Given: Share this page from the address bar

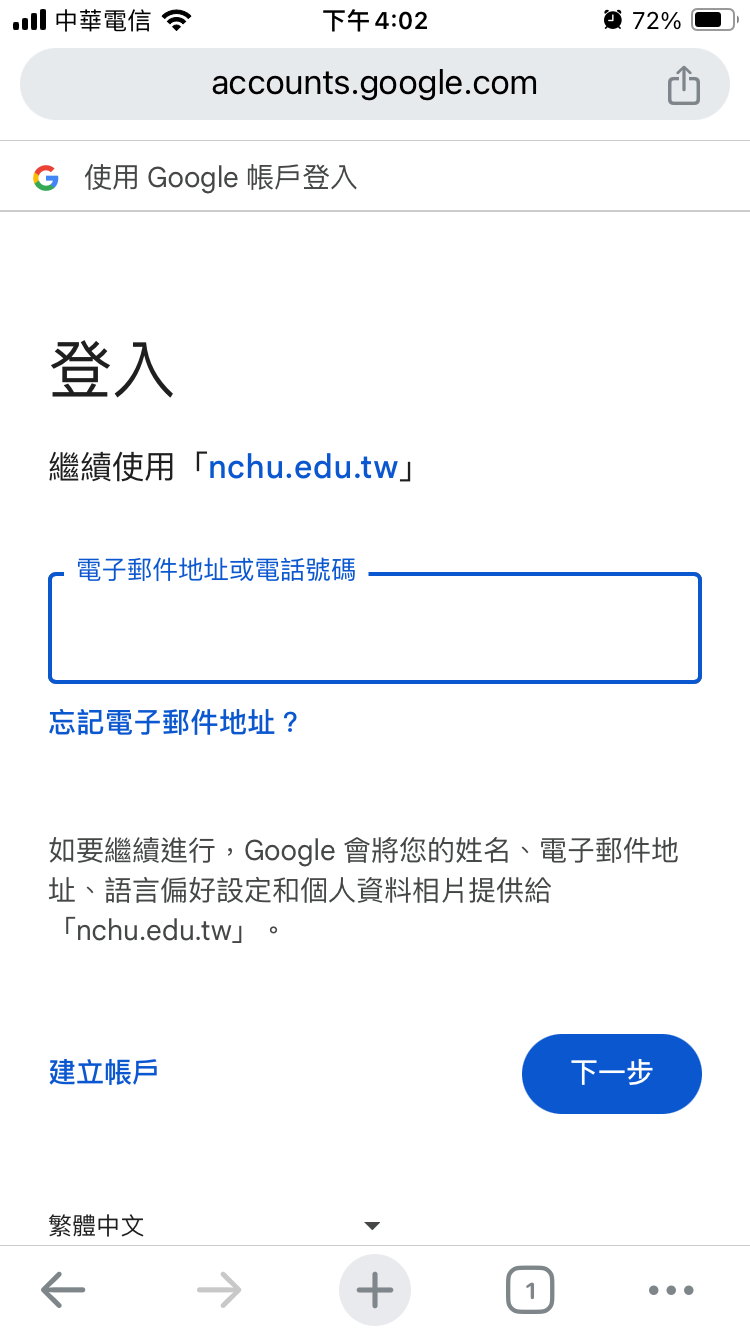Looking at the screenshot, I should pyautogui.click(x=684, y=84).
